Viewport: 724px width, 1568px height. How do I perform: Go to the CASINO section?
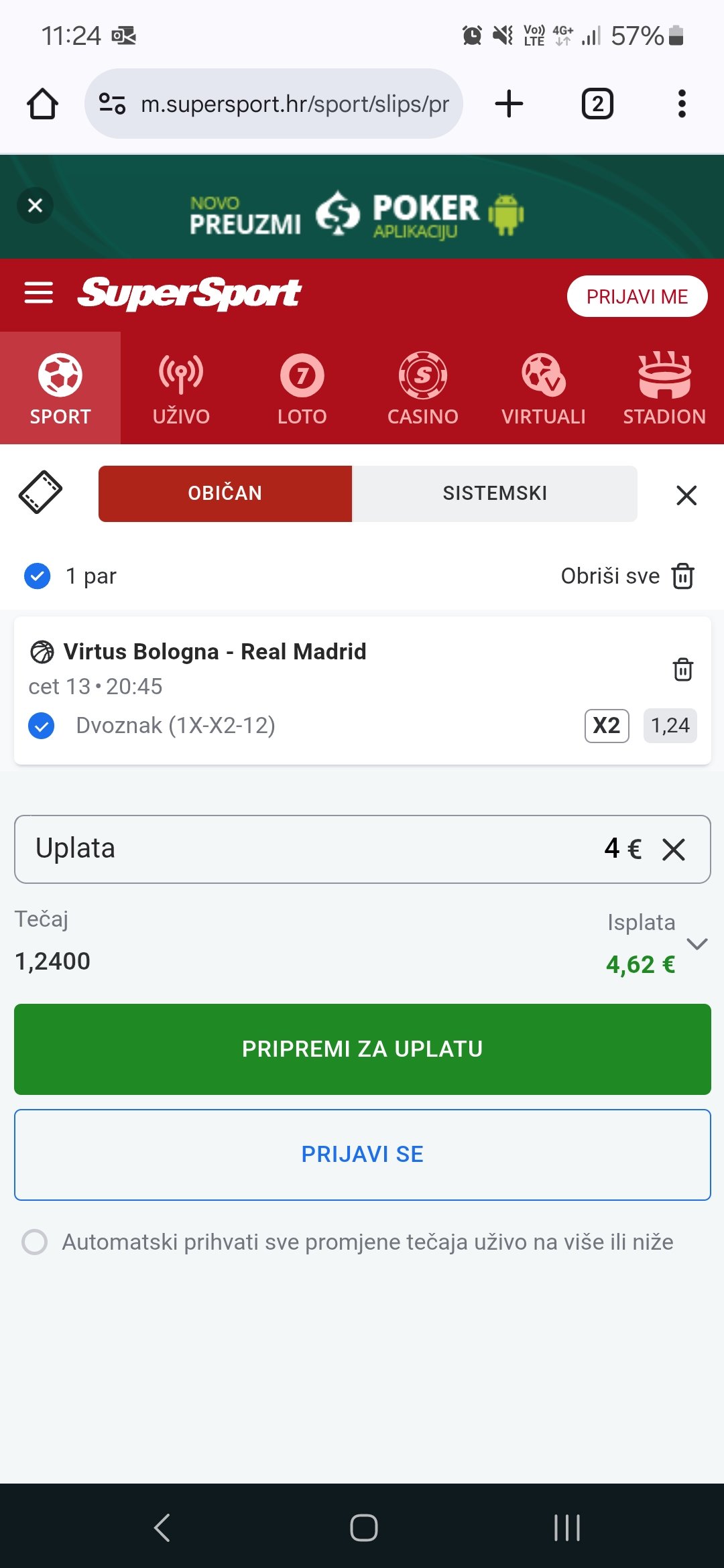(422, 389)
